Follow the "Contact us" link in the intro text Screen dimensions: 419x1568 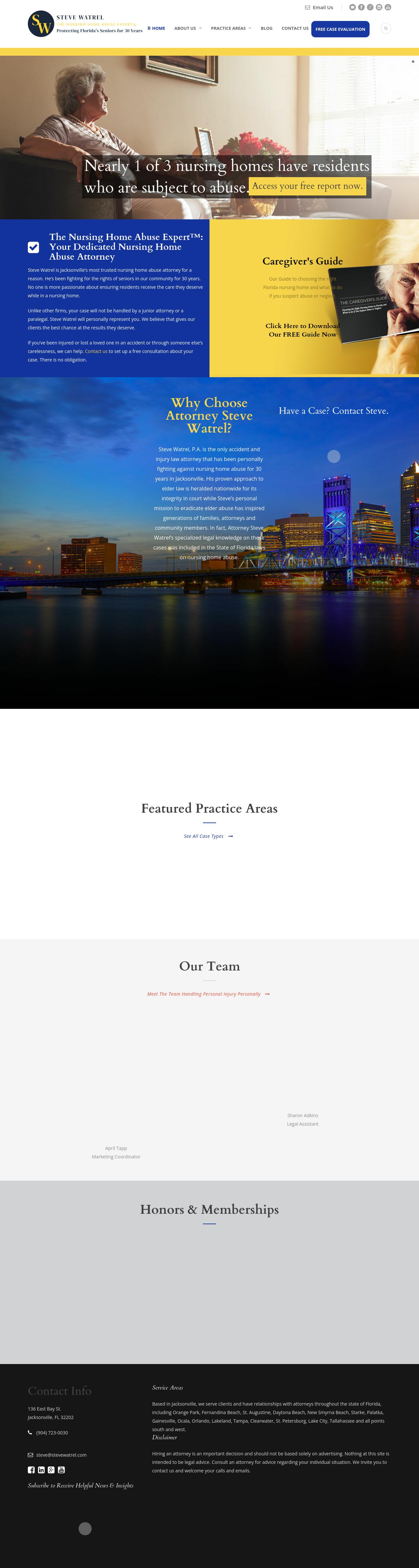click(96, 351)
